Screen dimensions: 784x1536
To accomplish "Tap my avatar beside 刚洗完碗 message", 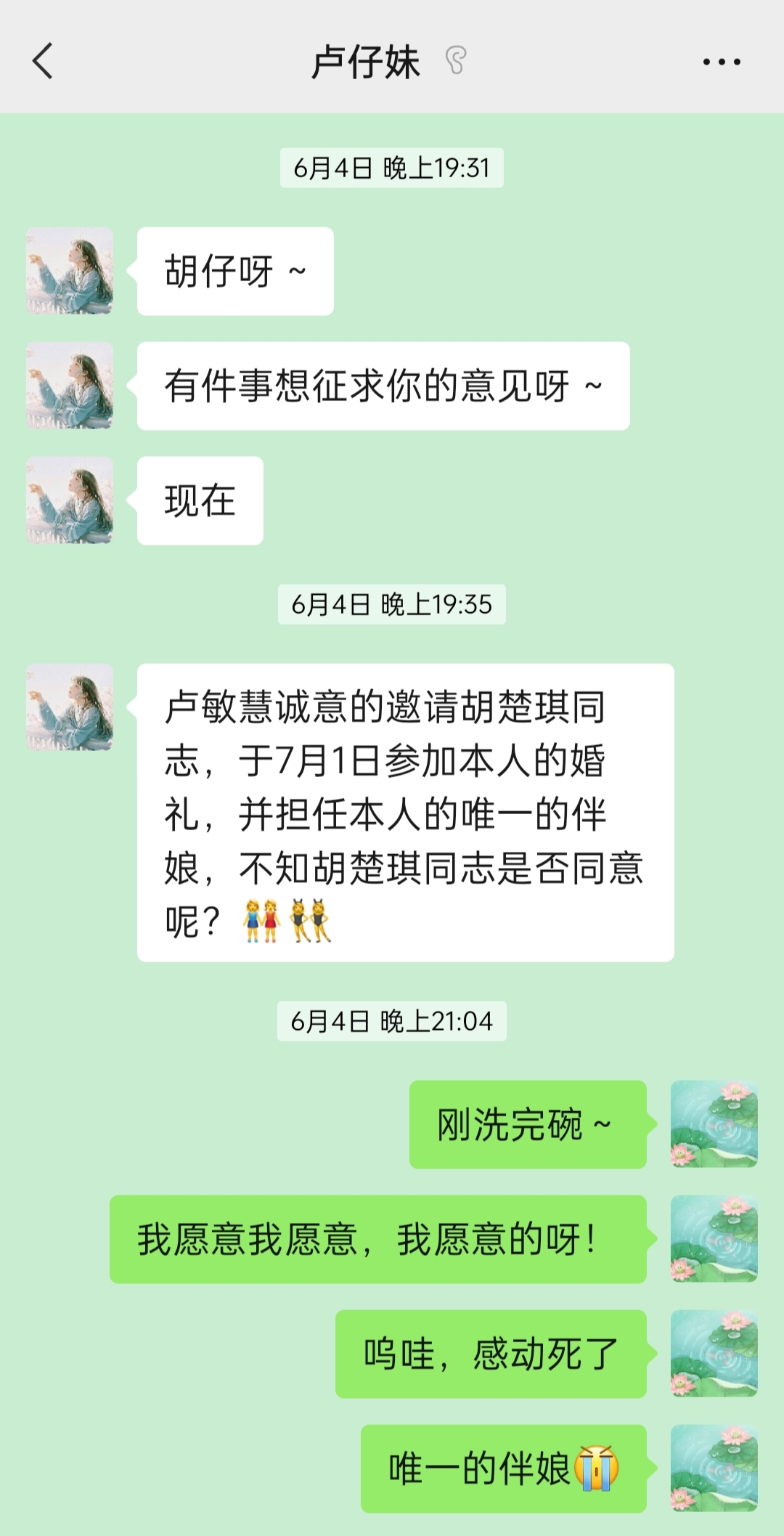I will click(714, 1124).
